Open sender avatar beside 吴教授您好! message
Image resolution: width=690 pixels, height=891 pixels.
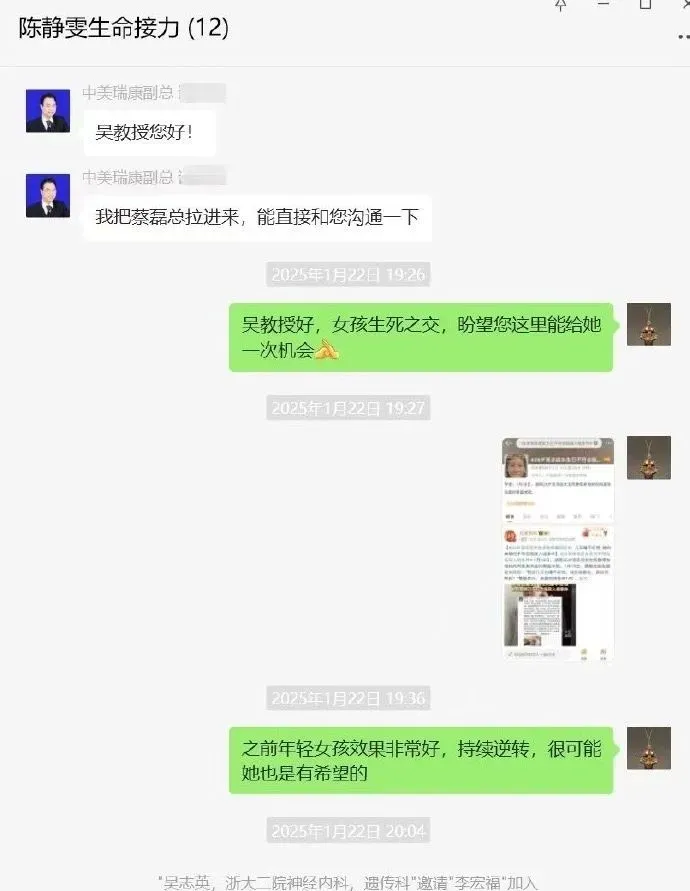[48, 111]
